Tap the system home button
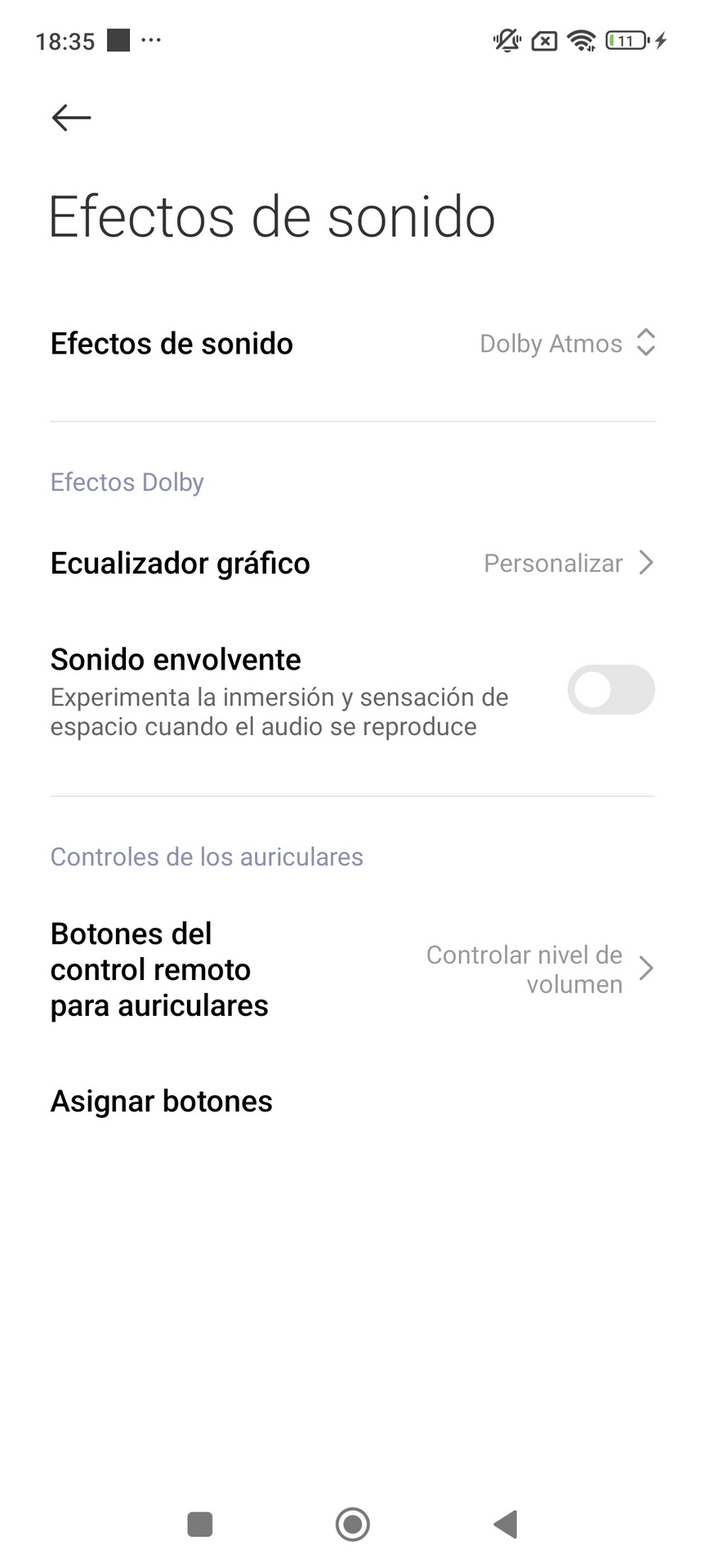 [353, 1524]
